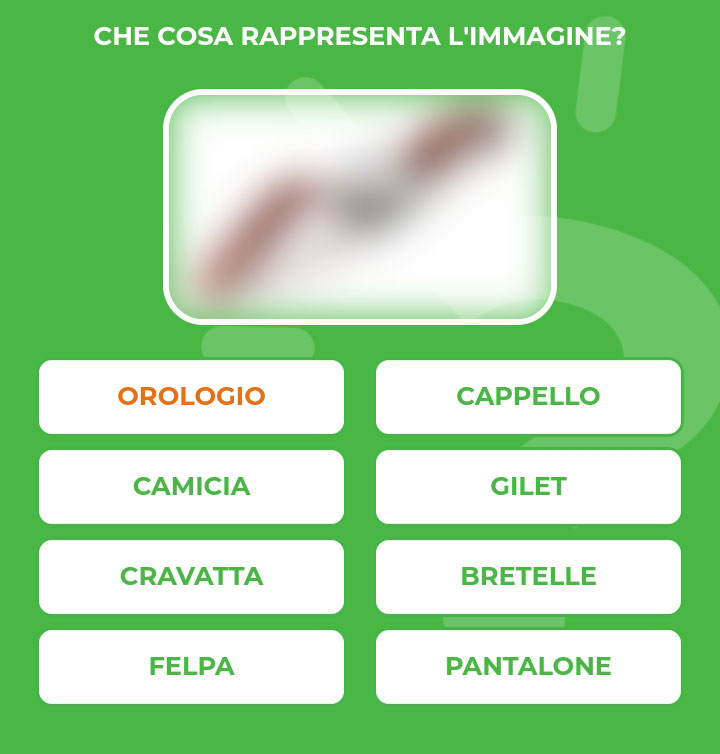
Task: Answer with GILET
Action: [x=528, y=487]
